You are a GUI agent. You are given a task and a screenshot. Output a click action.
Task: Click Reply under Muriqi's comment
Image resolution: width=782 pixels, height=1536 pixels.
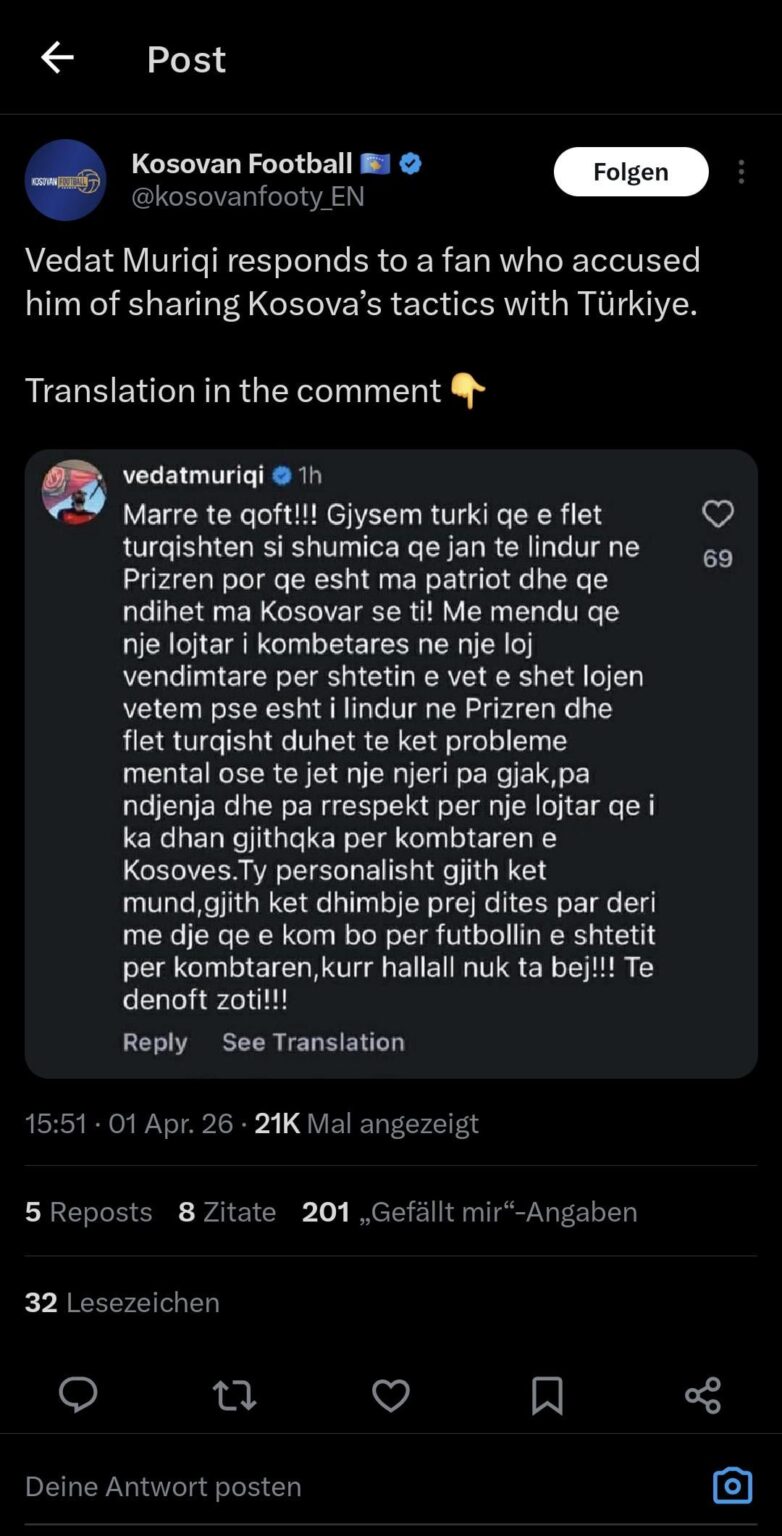tap(155, 1042)
